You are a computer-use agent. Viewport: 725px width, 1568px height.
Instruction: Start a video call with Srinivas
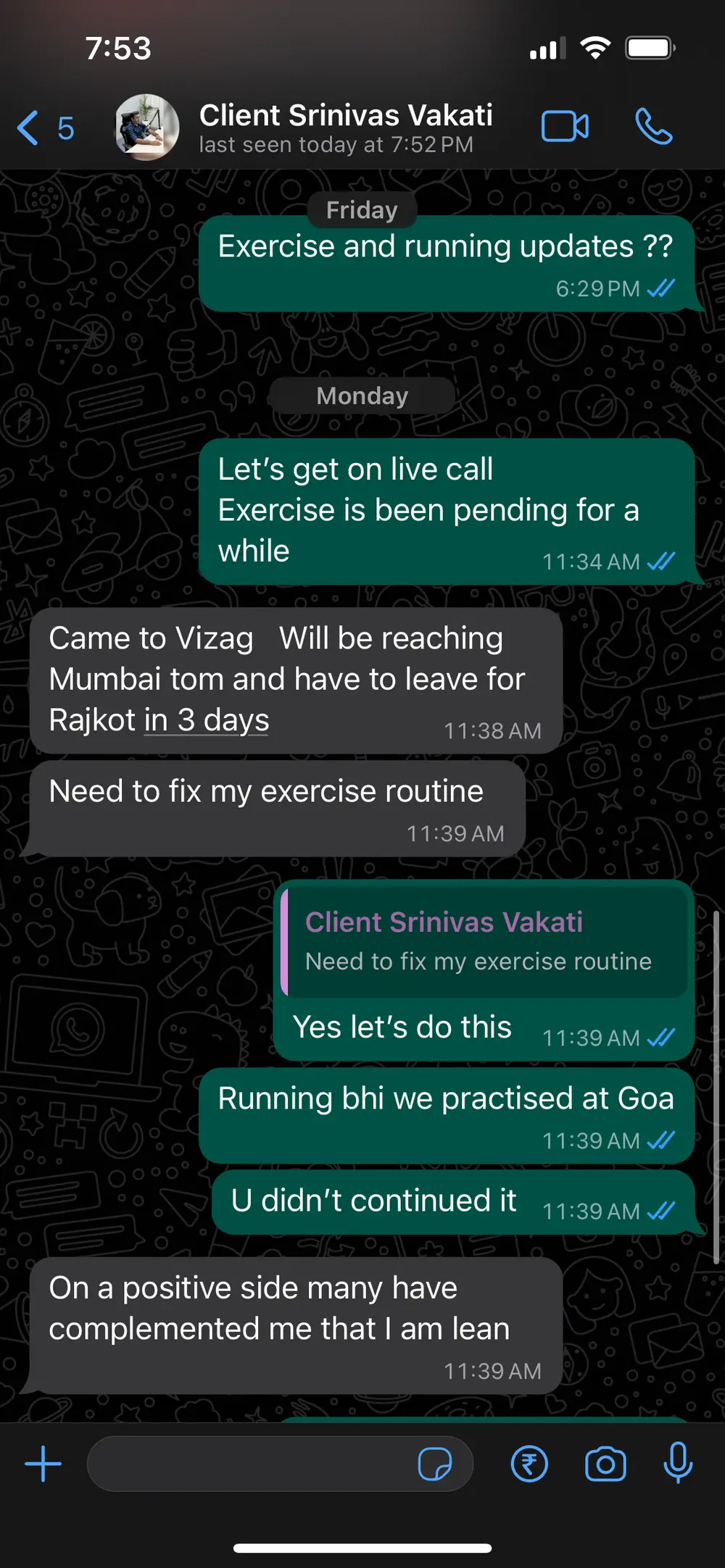point(565,127)
